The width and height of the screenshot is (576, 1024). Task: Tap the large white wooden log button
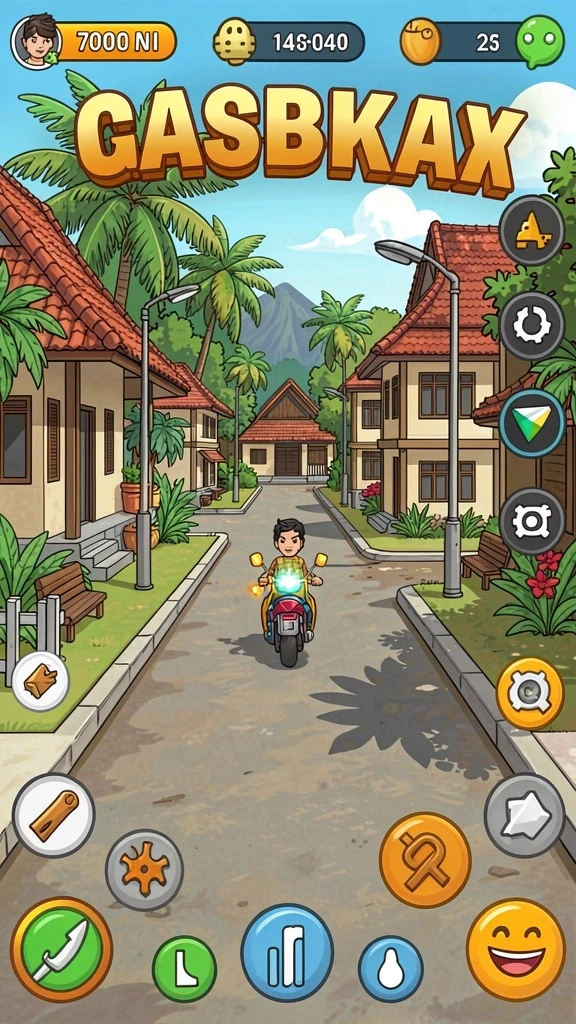pos(54,815)
